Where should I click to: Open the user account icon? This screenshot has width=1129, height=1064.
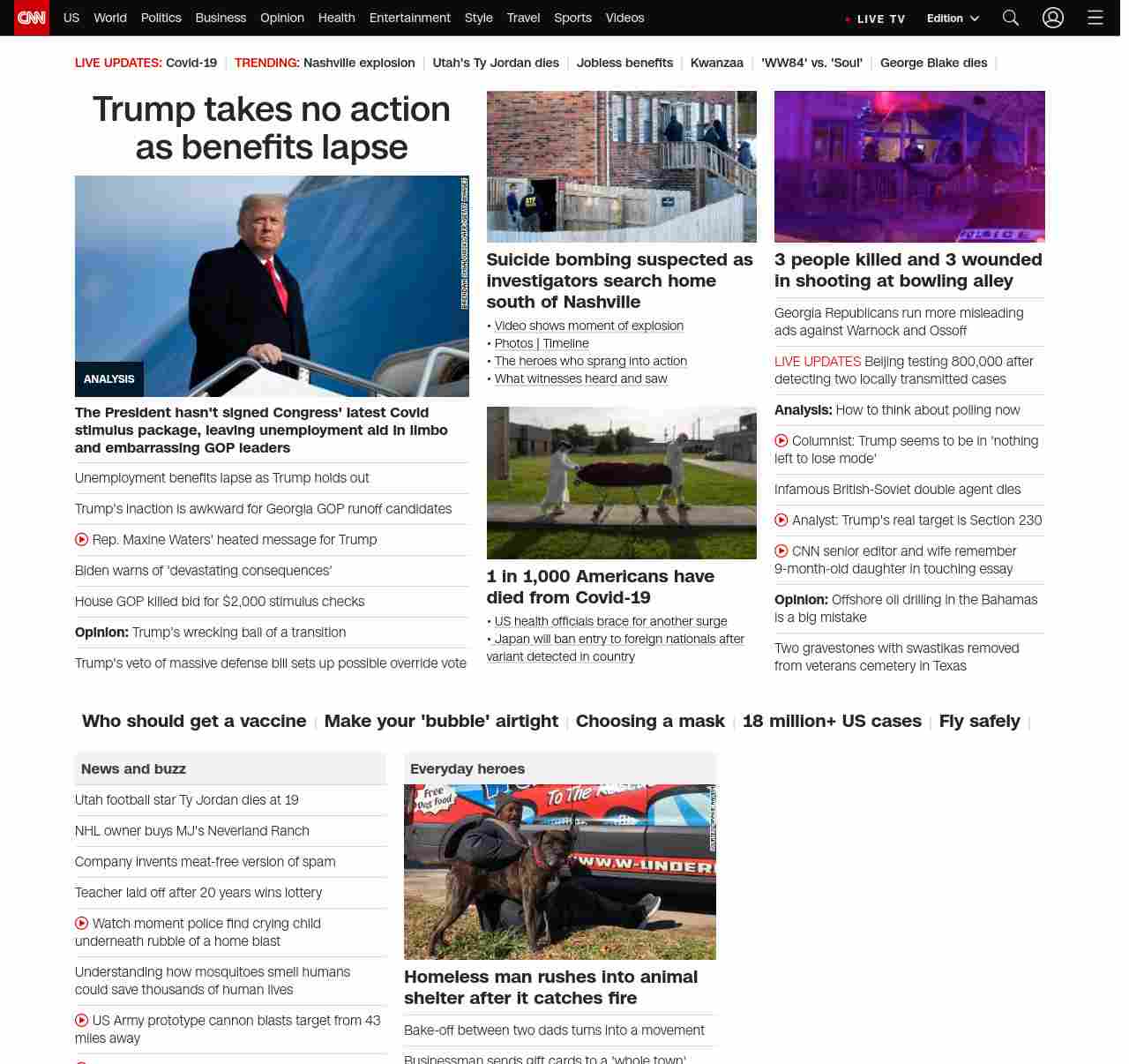(1053, 18)
